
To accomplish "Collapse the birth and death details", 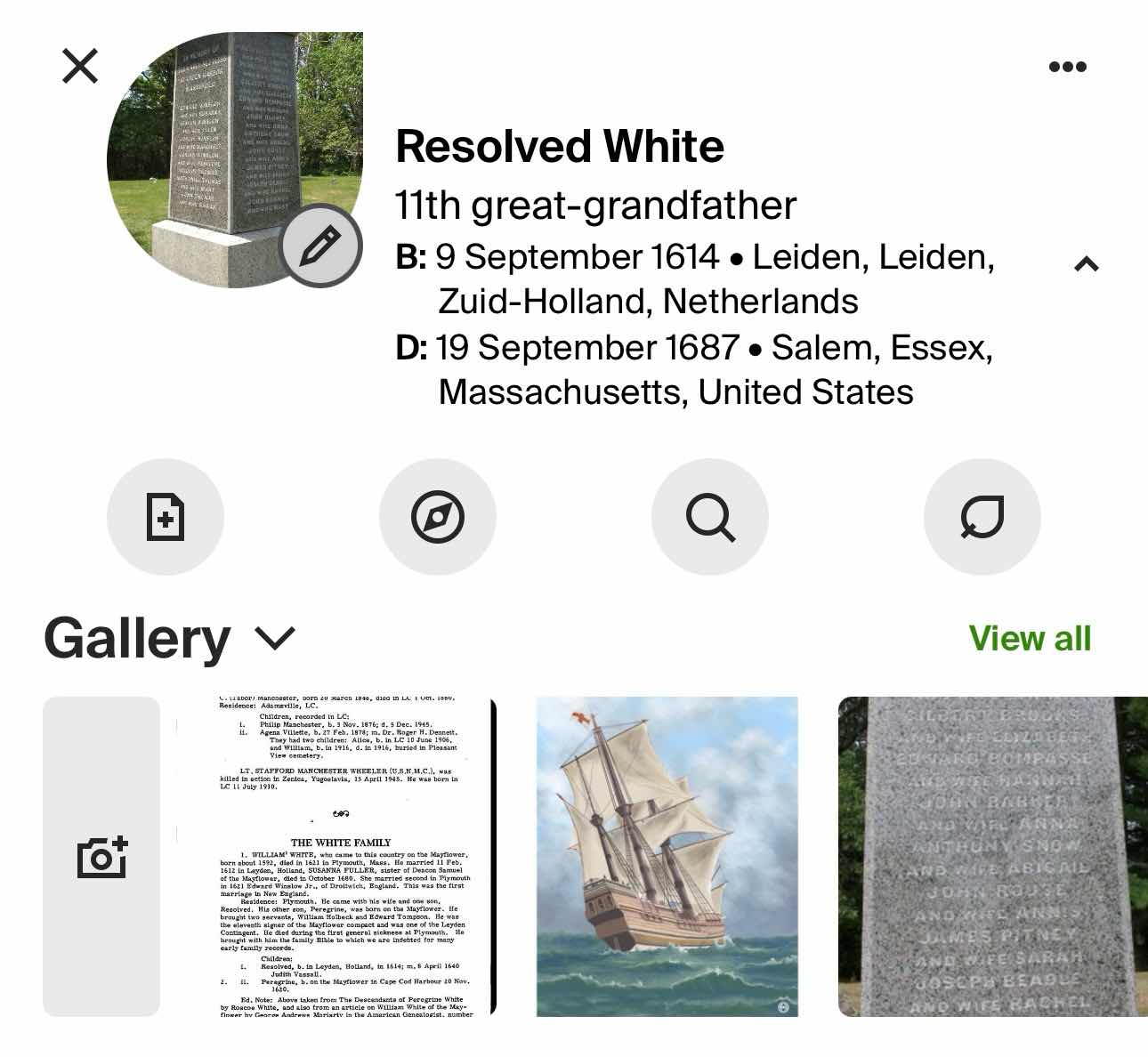I will click(x=1087, y=264).
